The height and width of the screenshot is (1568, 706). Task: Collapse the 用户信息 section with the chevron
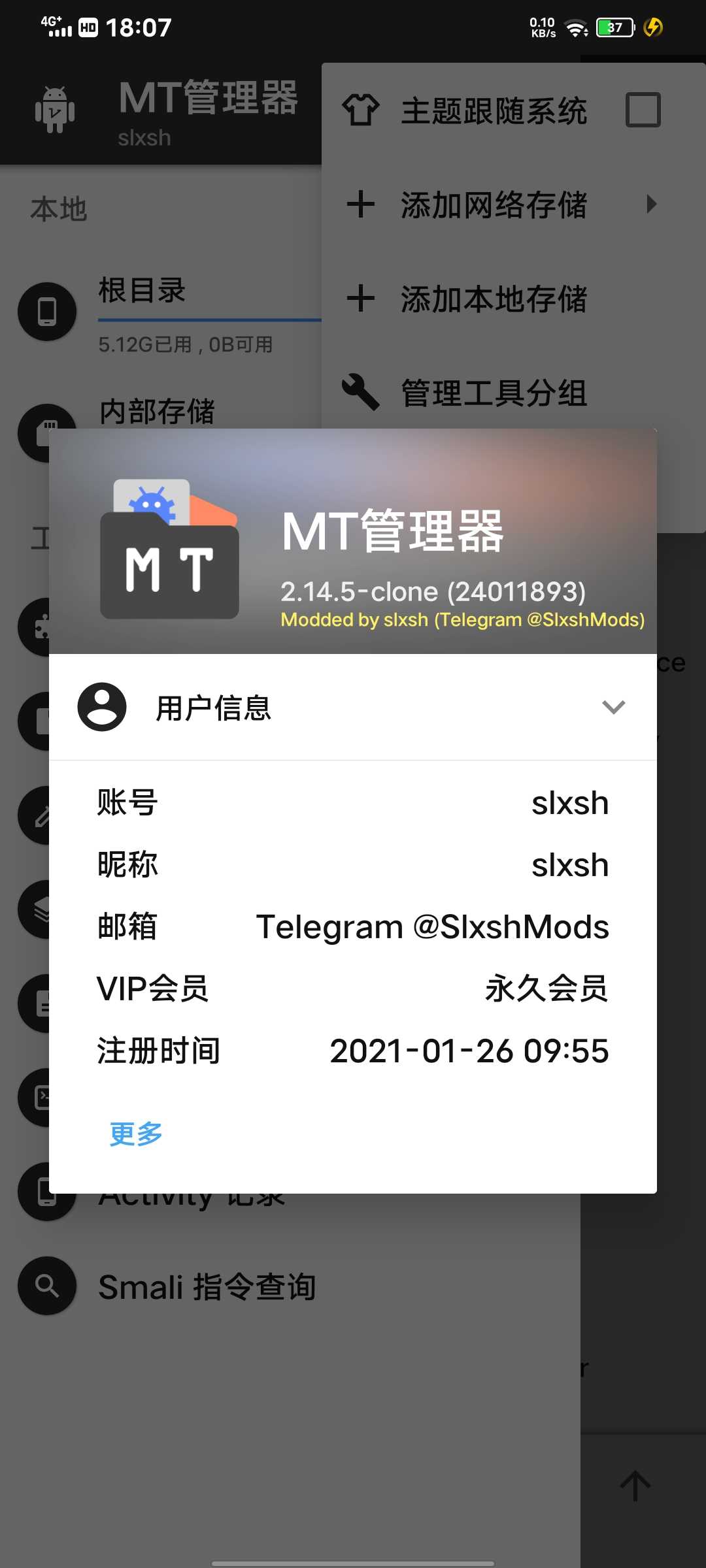pos(613,707)
